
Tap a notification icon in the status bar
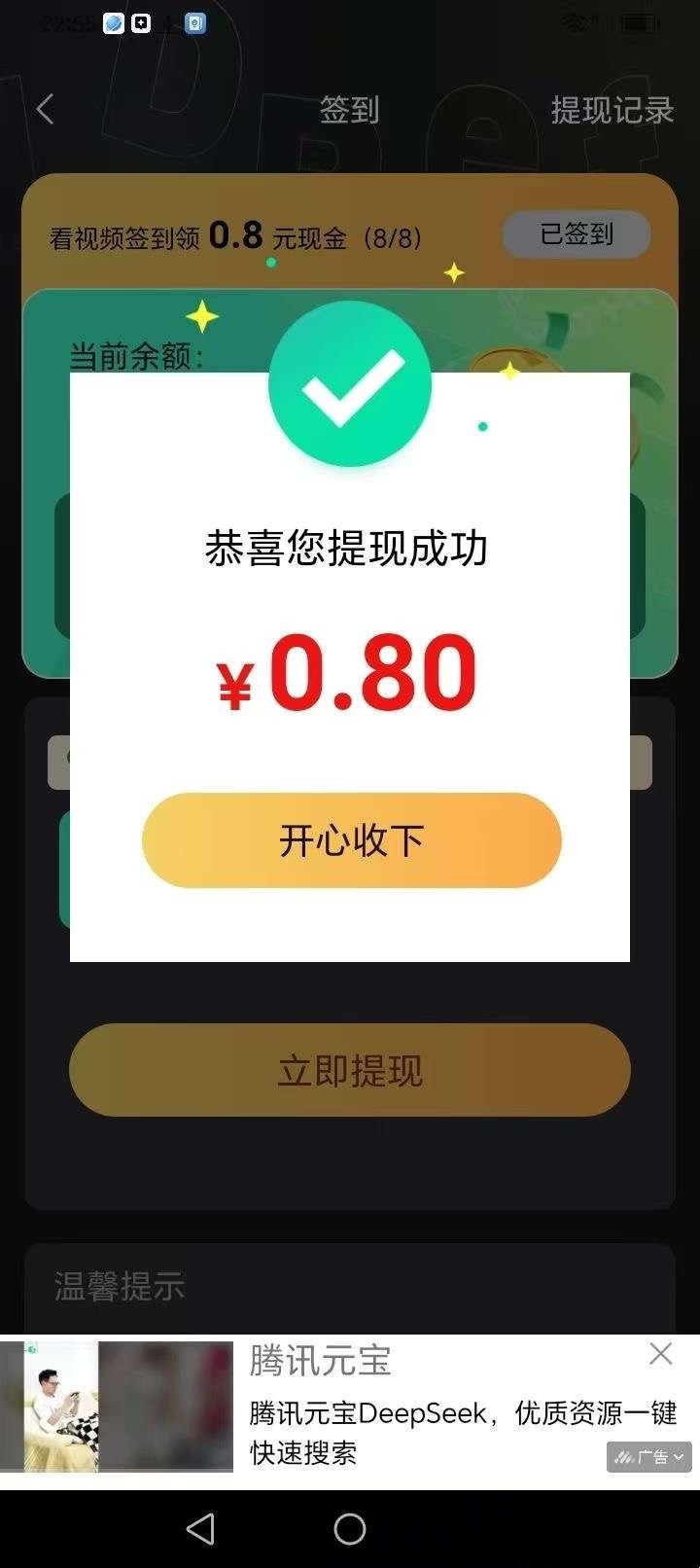coord(114,23)
